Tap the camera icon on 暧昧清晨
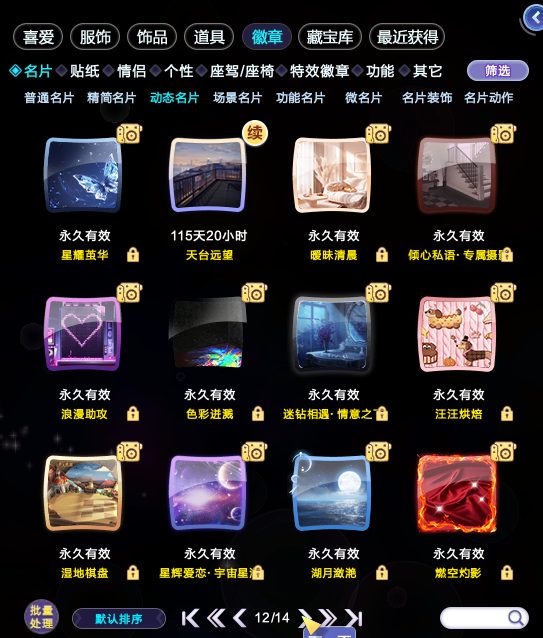This screenshot has height=638, width=543. pos(378,134)
